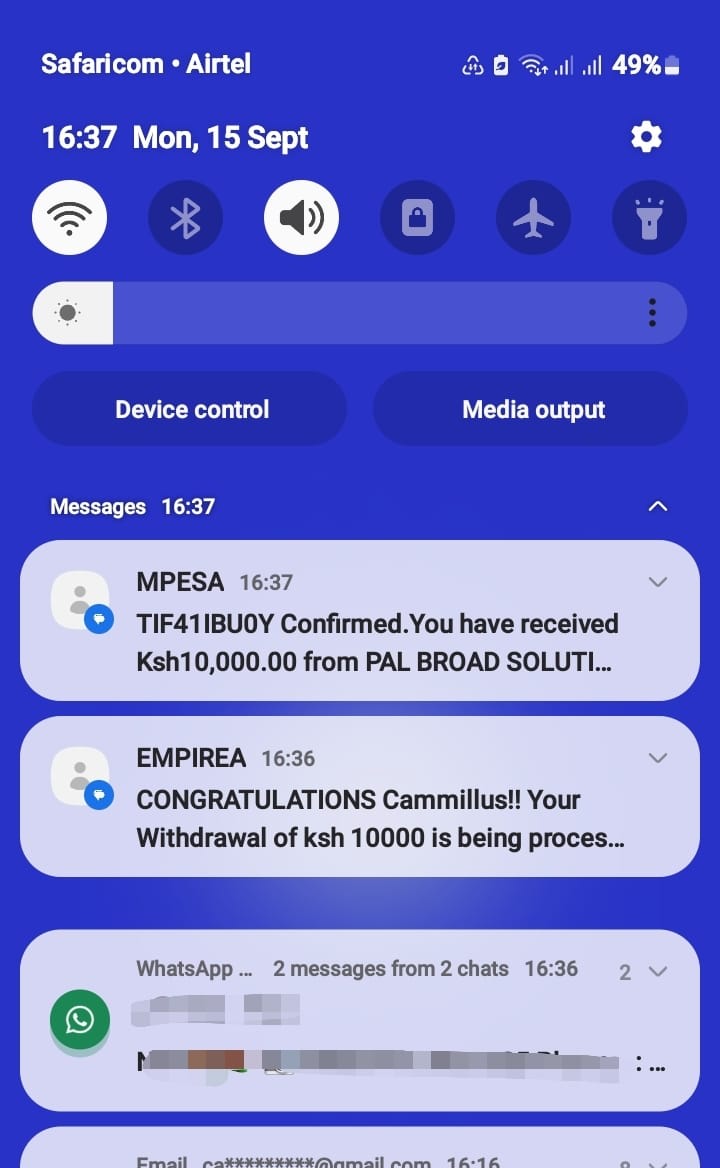Screen dimensions: 720x1168
Task: Open brightness more options menu
Action: coord(652,313)
